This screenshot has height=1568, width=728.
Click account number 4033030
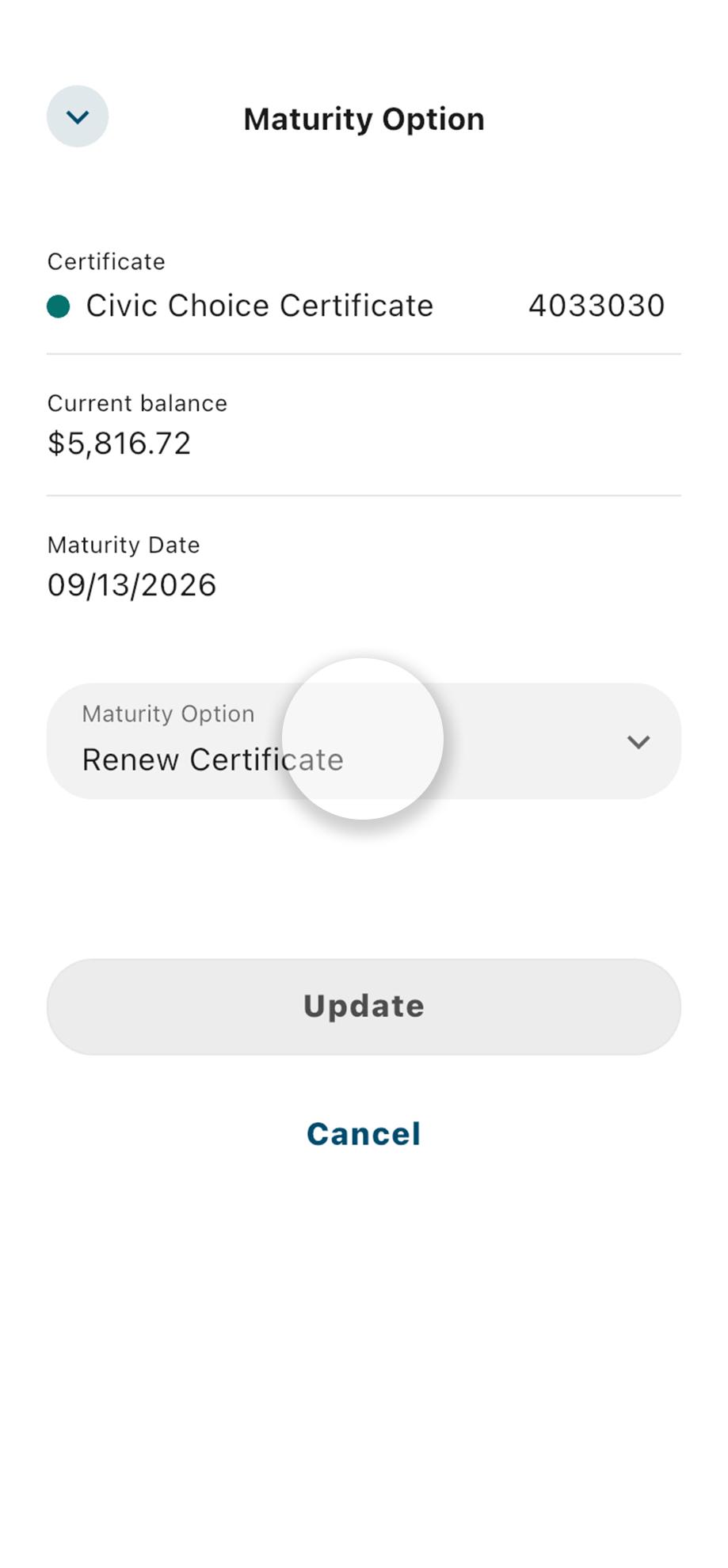(596, 304)
